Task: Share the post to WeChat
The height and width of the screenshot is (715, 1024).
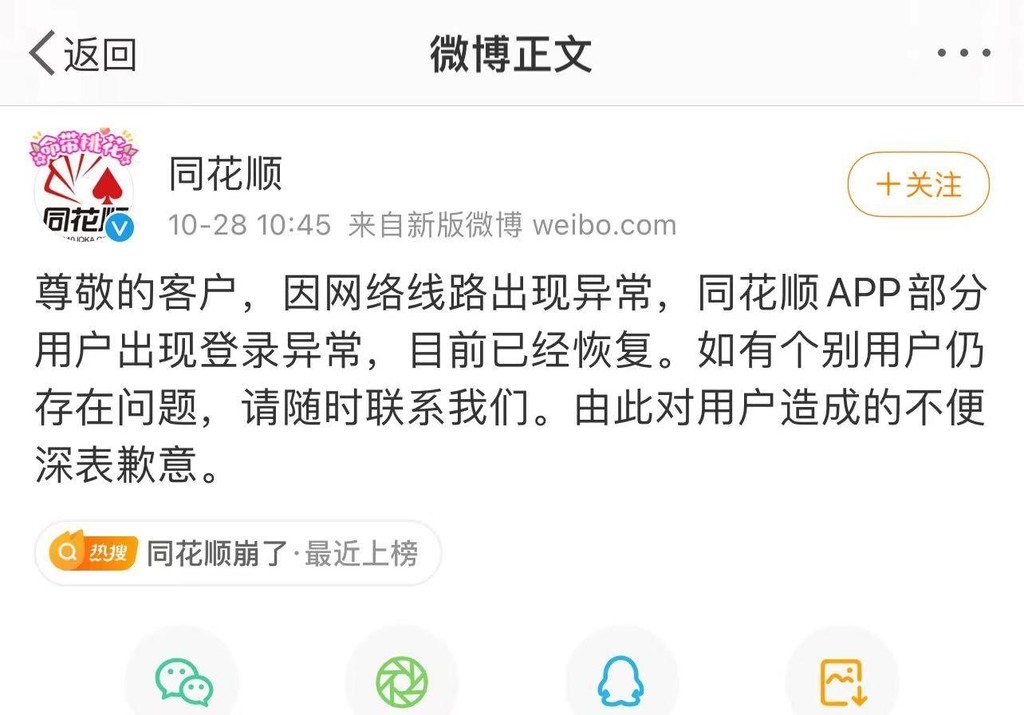Action: [x=183, y=681]
